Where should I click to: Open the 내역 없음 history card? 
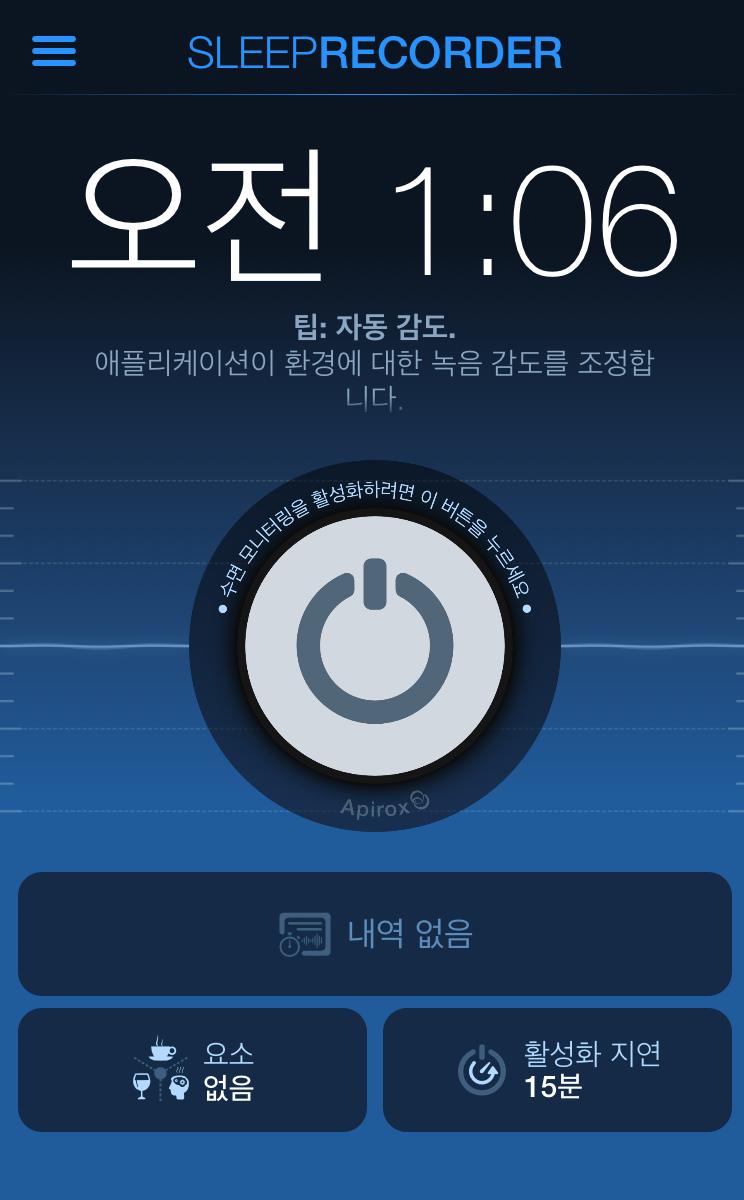(375, 933)
